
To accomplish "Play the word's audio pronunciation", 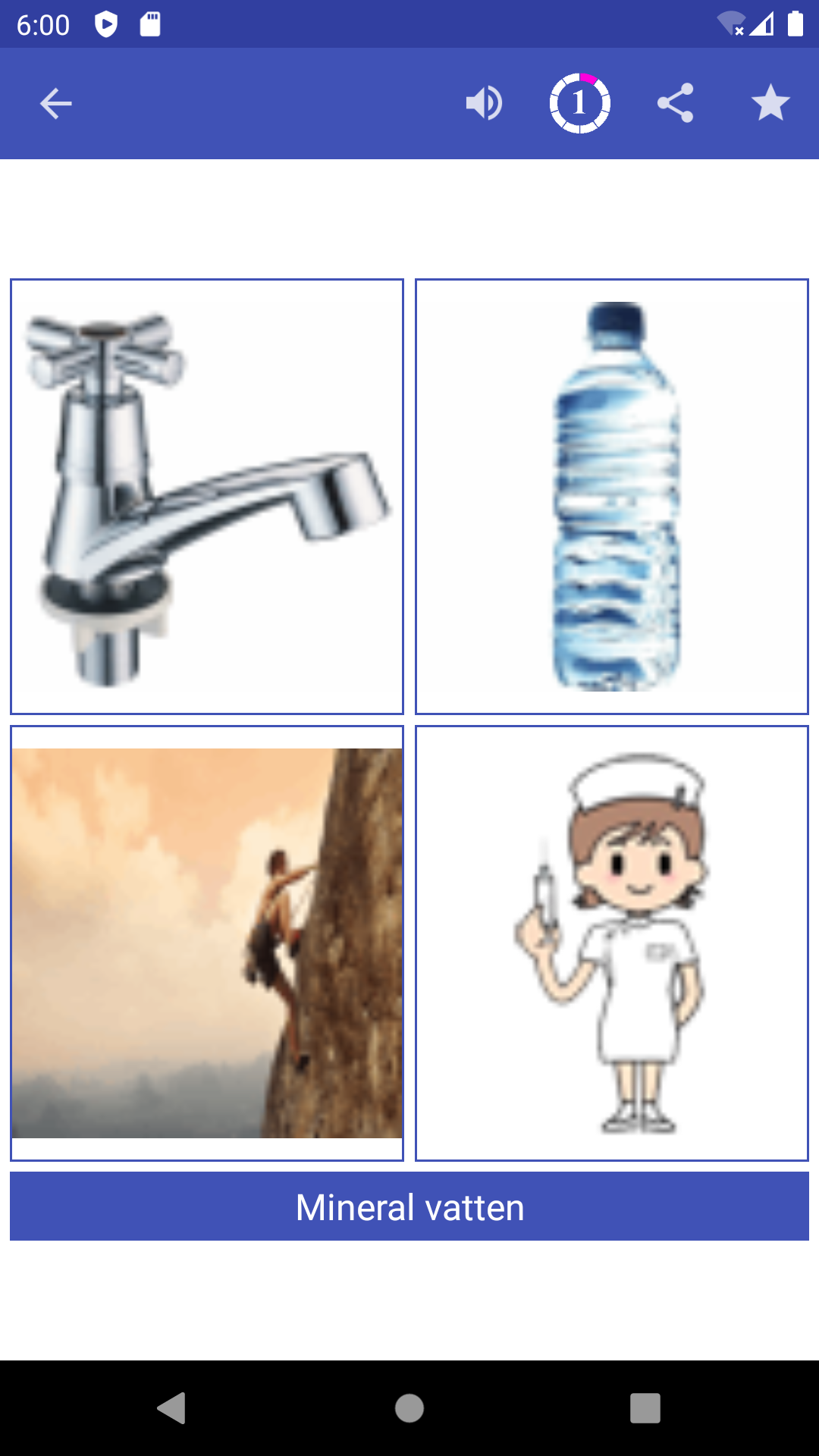I will (484, 103).
